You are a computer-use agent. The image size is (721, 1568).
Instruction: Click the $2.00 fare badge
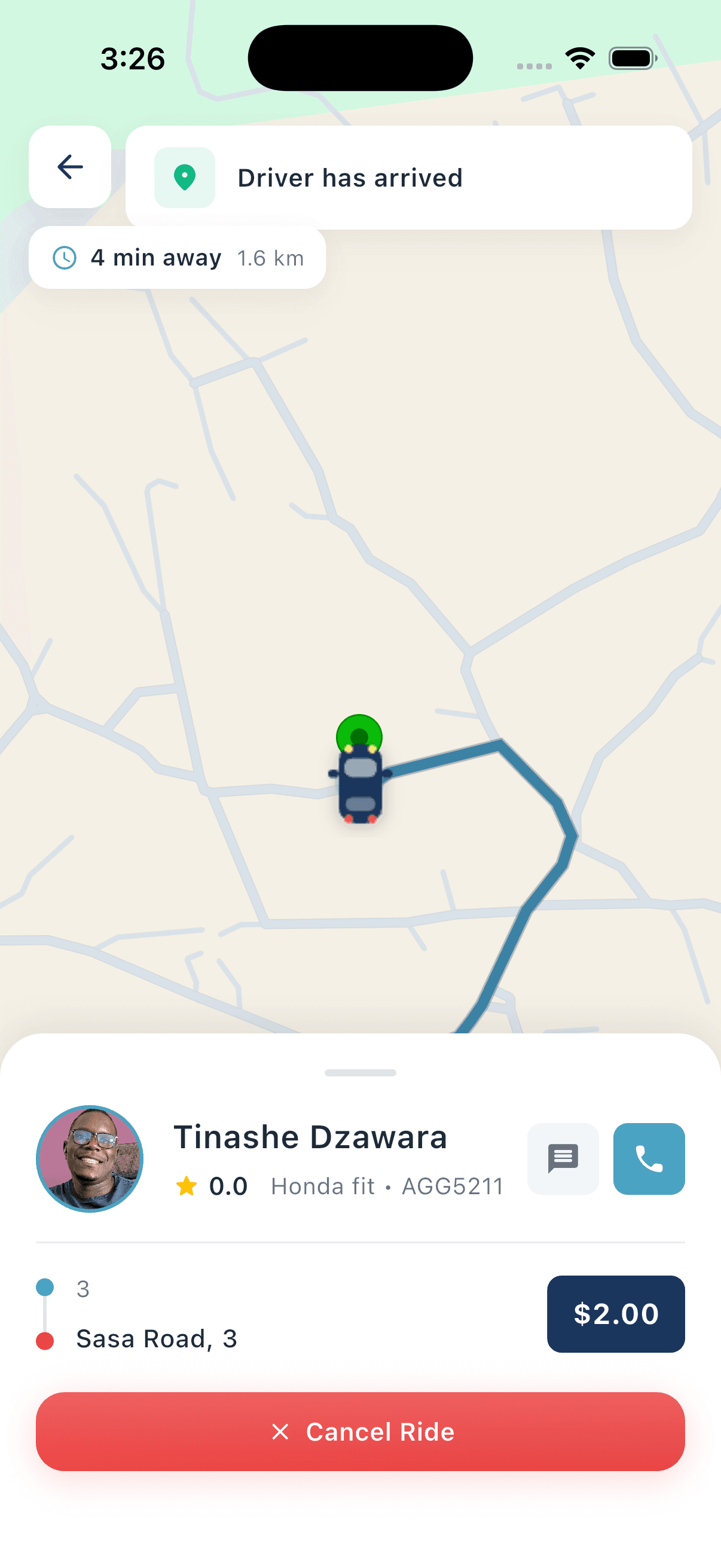(615, 1314)
